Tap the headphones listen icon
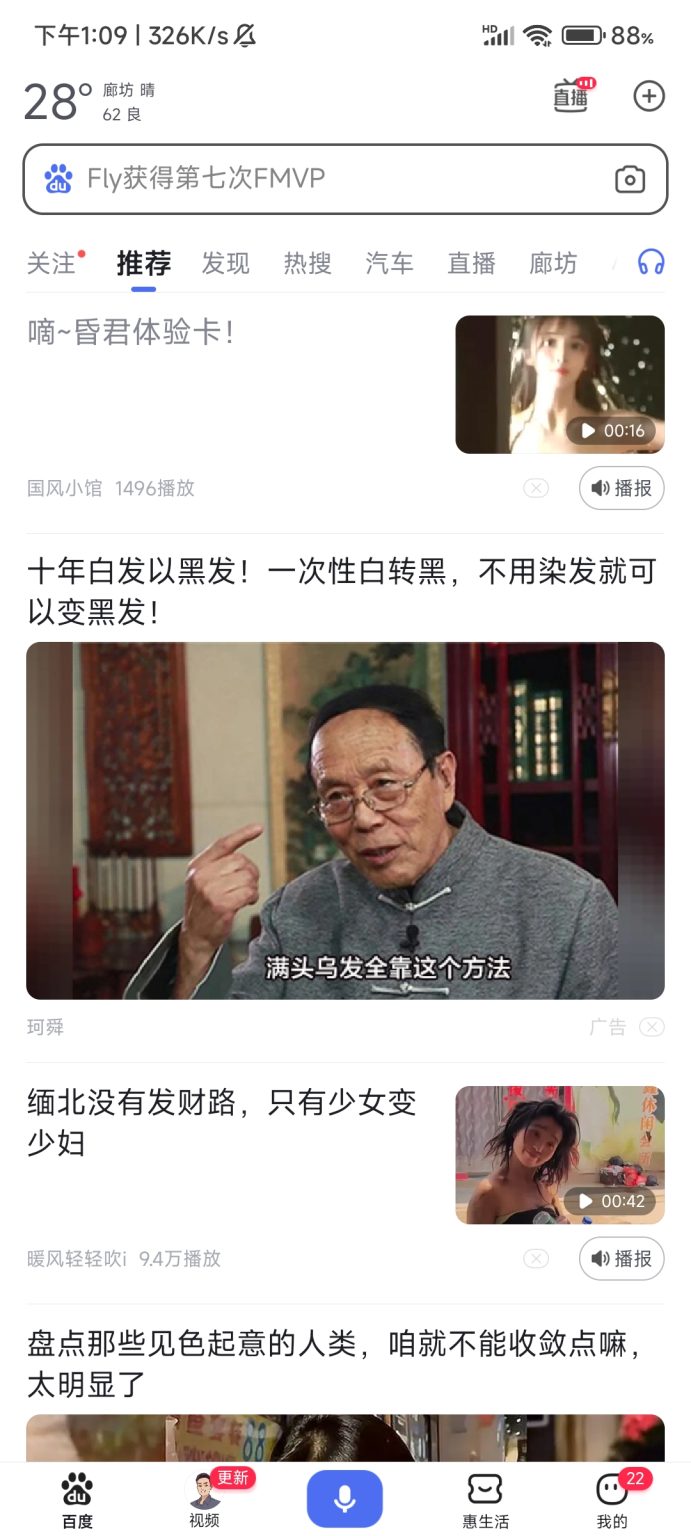 [651, 263]
